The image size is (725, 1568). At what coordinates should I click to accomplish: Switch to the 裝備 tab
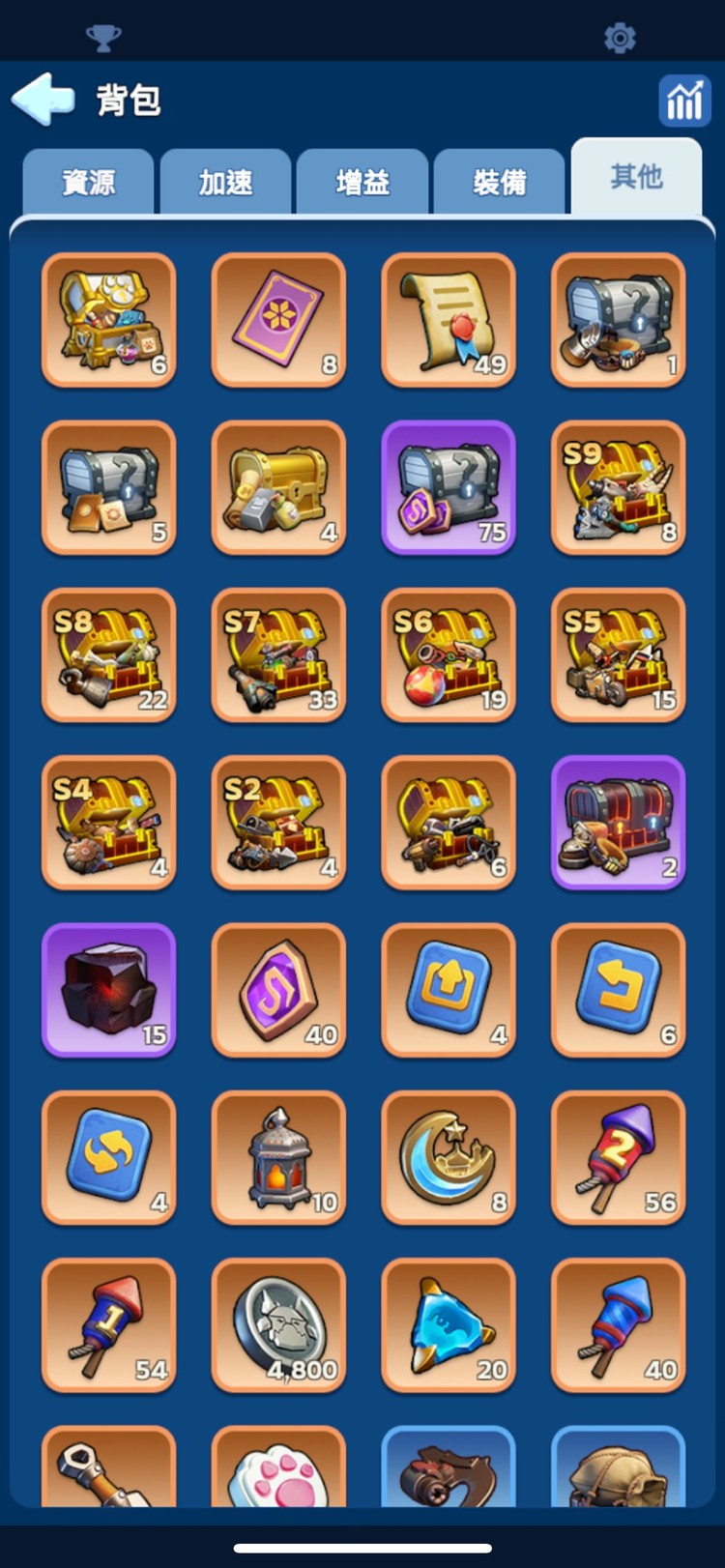click(x=499, y=182)
